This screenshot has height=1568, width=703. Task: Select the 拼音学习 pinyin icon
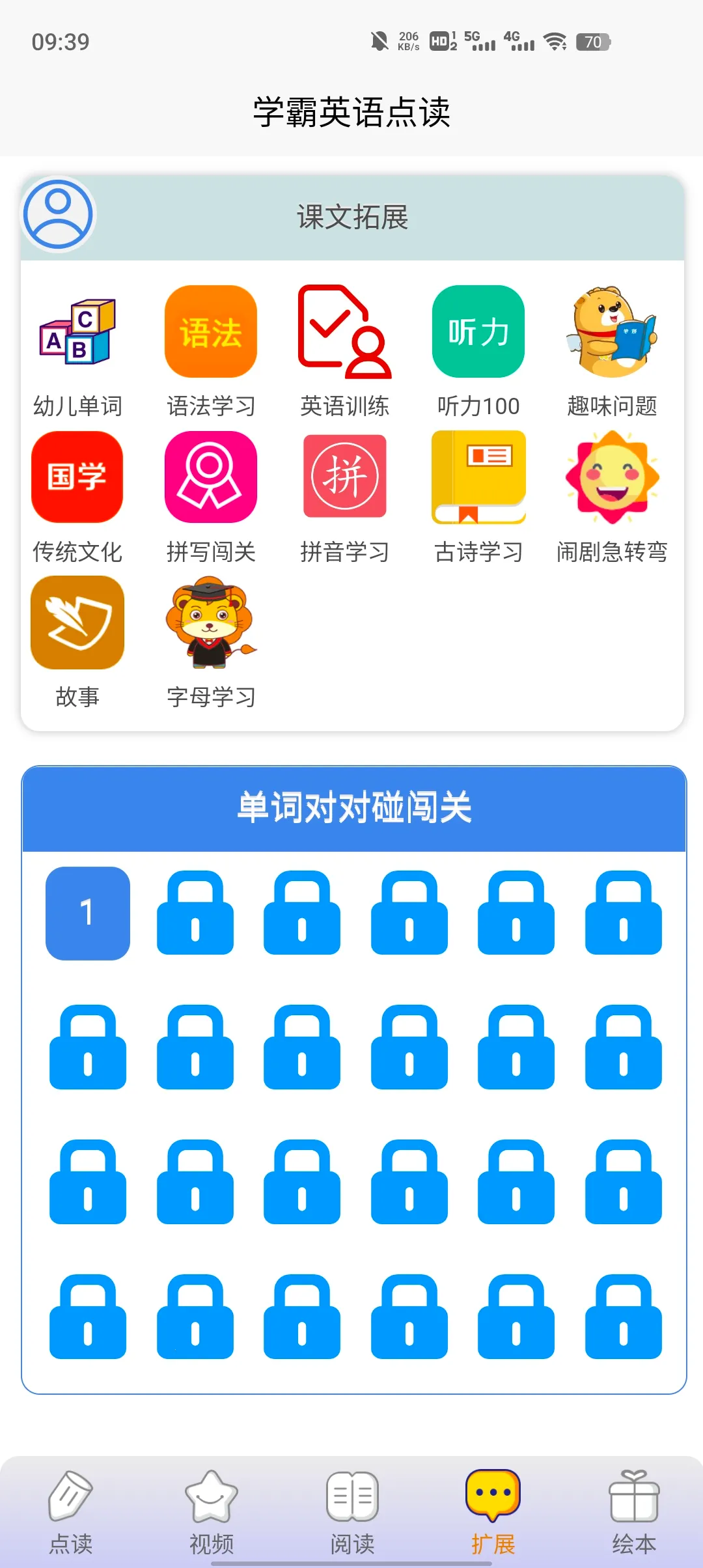tap(344, 477)
